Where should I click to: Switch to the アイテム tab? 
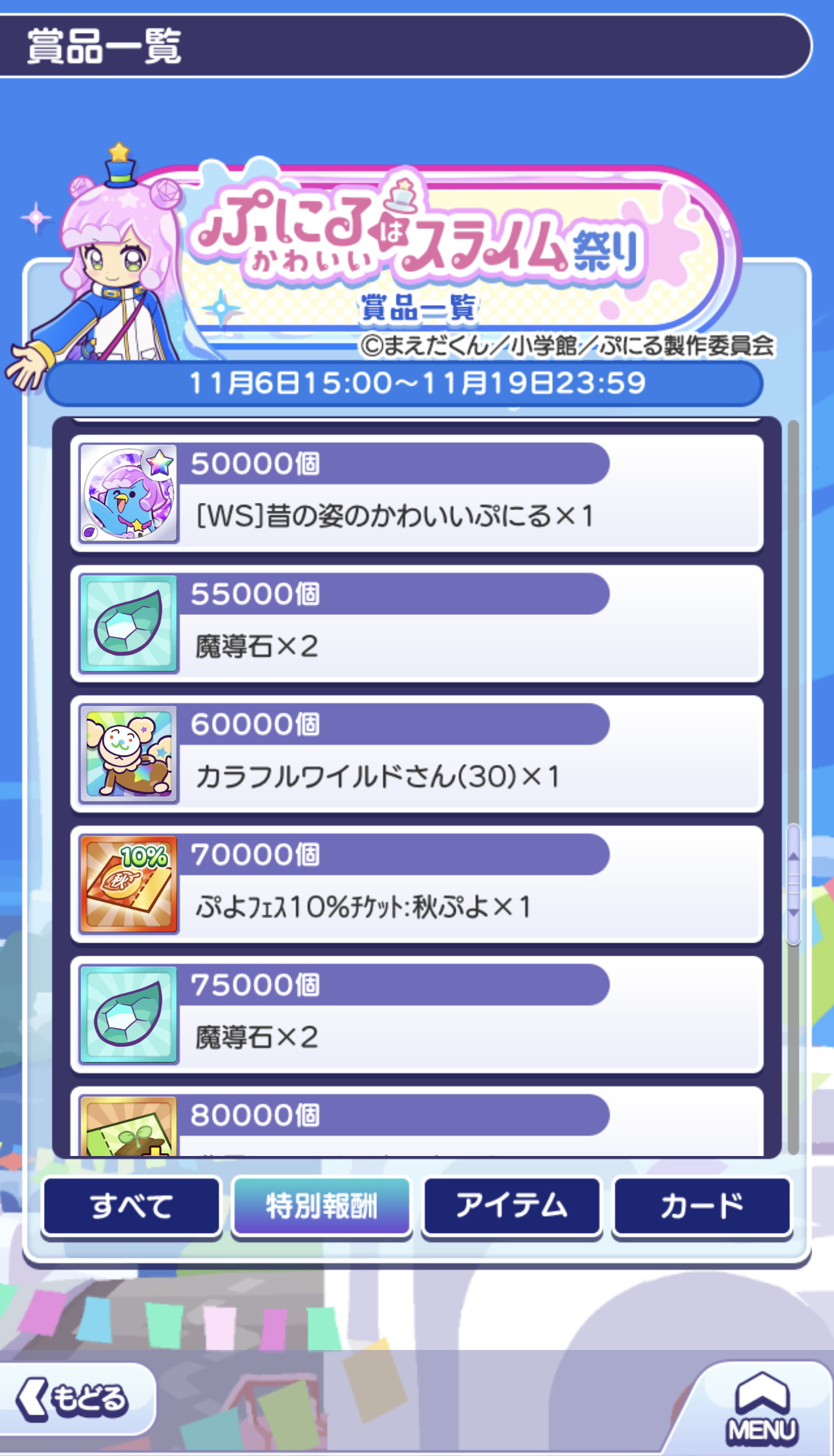511,1206
